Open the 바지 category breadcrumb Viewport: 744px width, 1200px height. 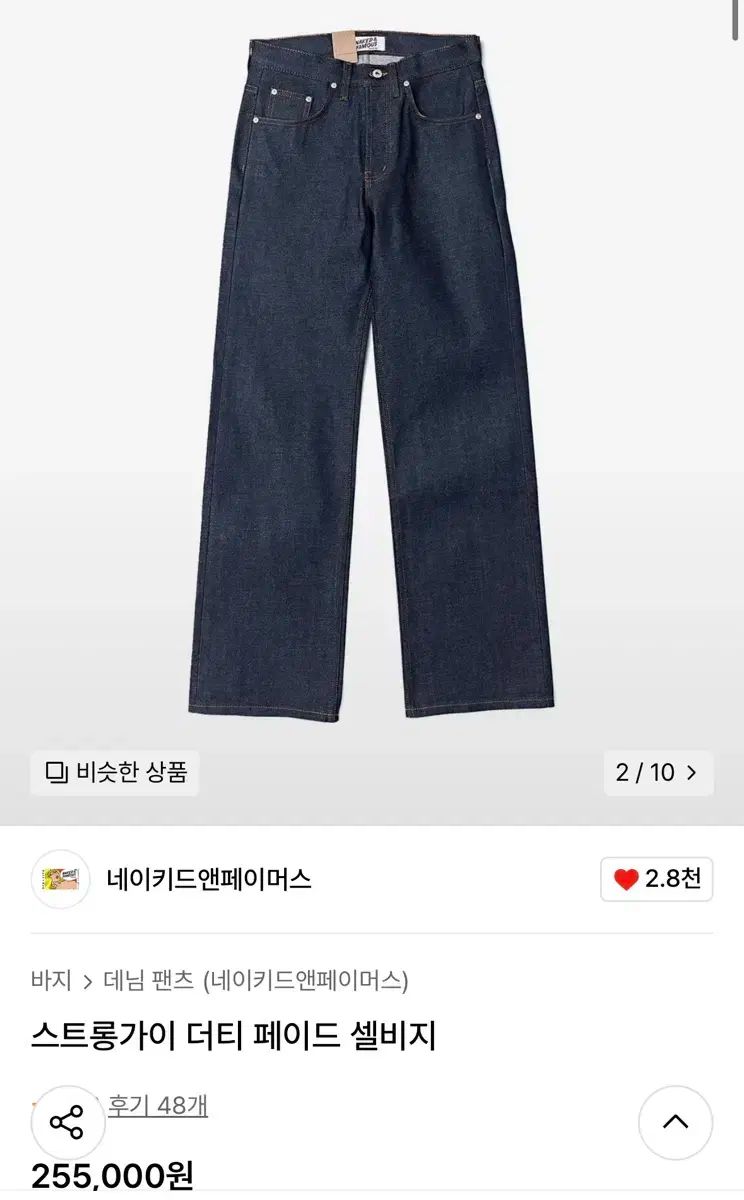click(x=51, y=980)
